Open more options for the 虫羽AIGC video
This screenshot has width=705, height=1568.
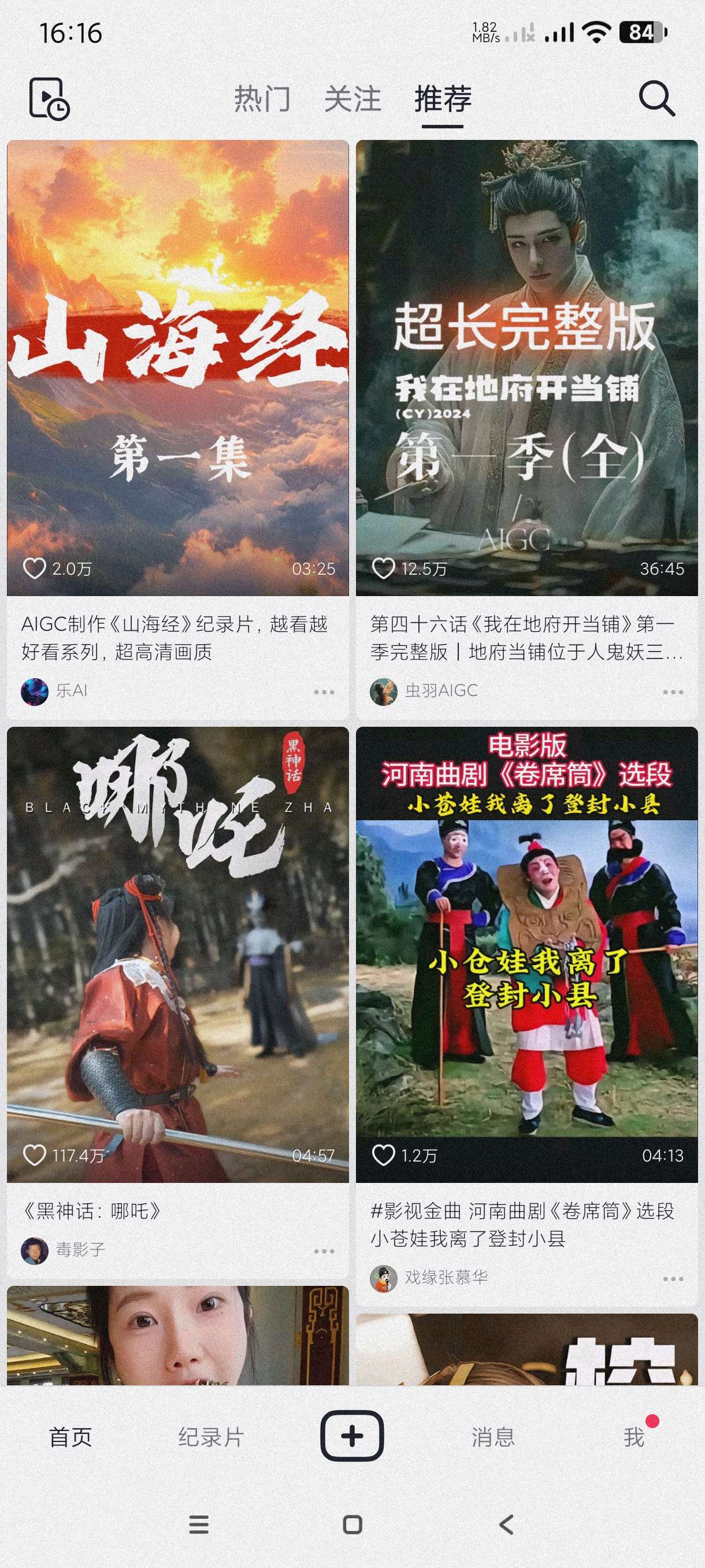click(x=673, y=692)
